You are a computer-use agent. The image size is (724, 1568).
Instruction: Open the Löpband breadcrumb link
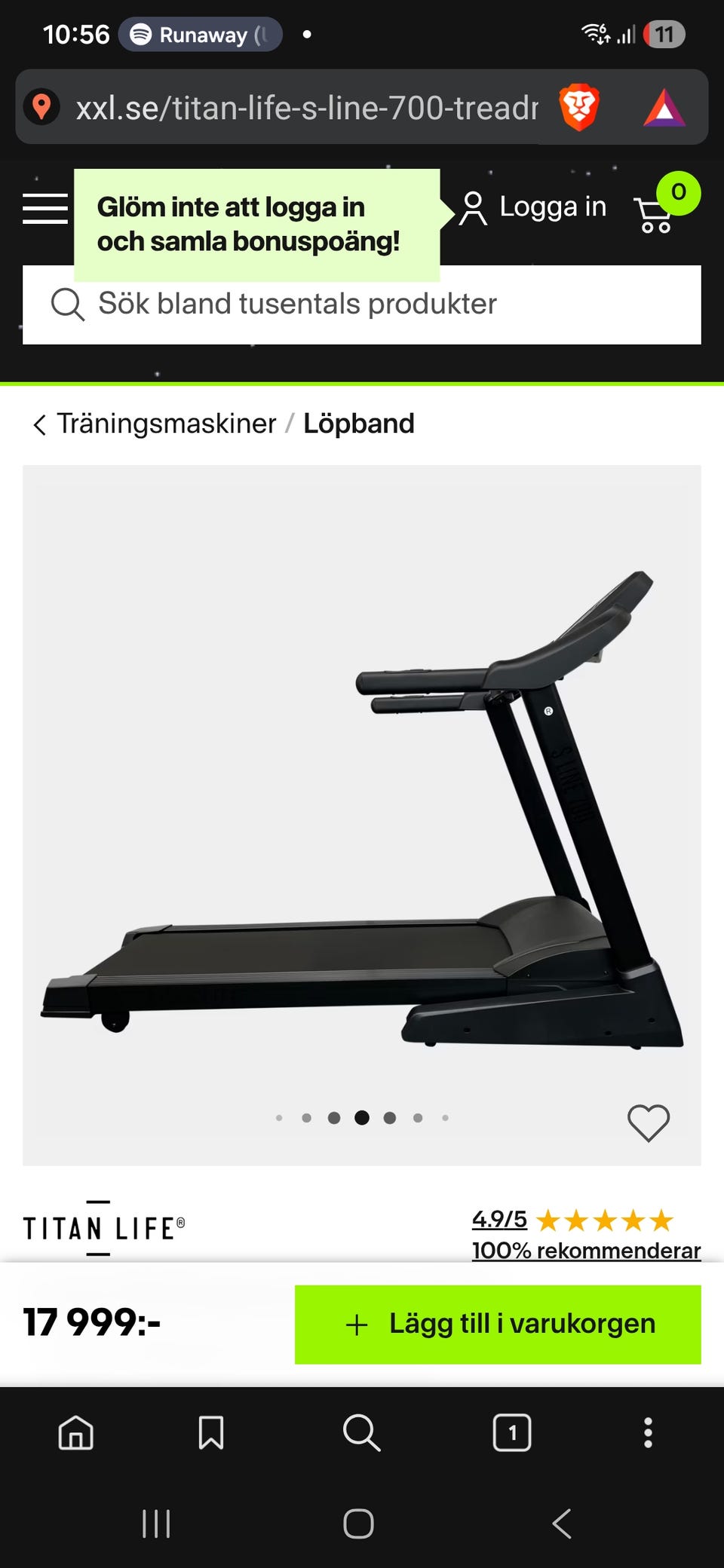tap(358, 424)
